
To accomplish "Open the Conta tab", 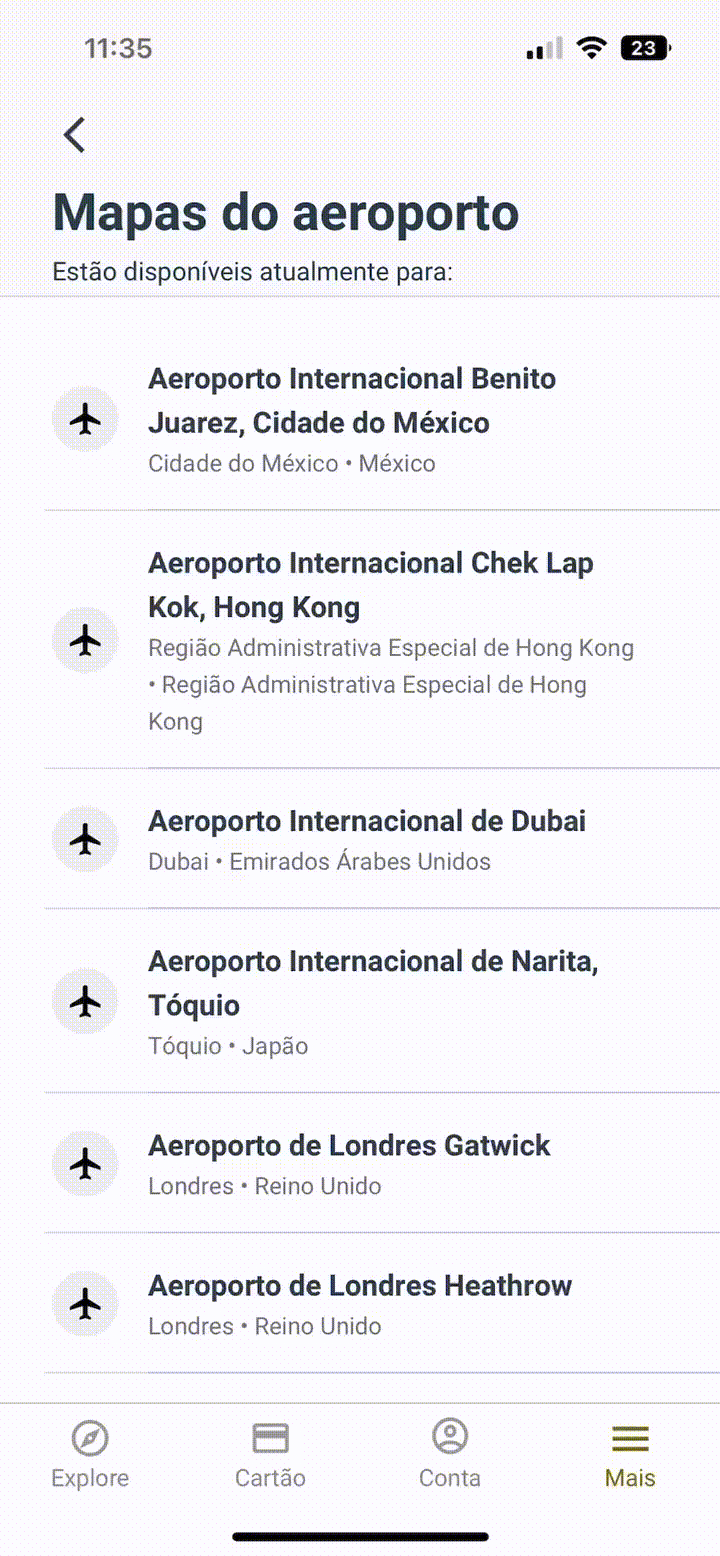I will click(450, 1455).
